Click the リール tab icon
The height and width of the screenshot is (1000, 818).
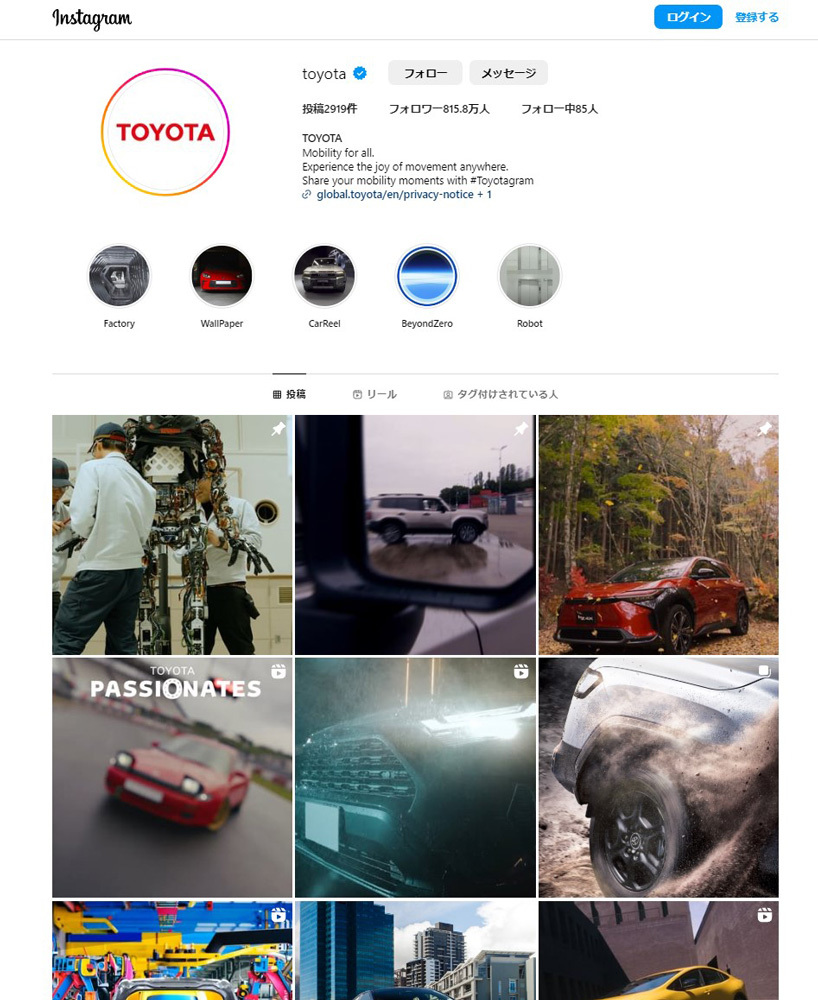click(355, 394)
